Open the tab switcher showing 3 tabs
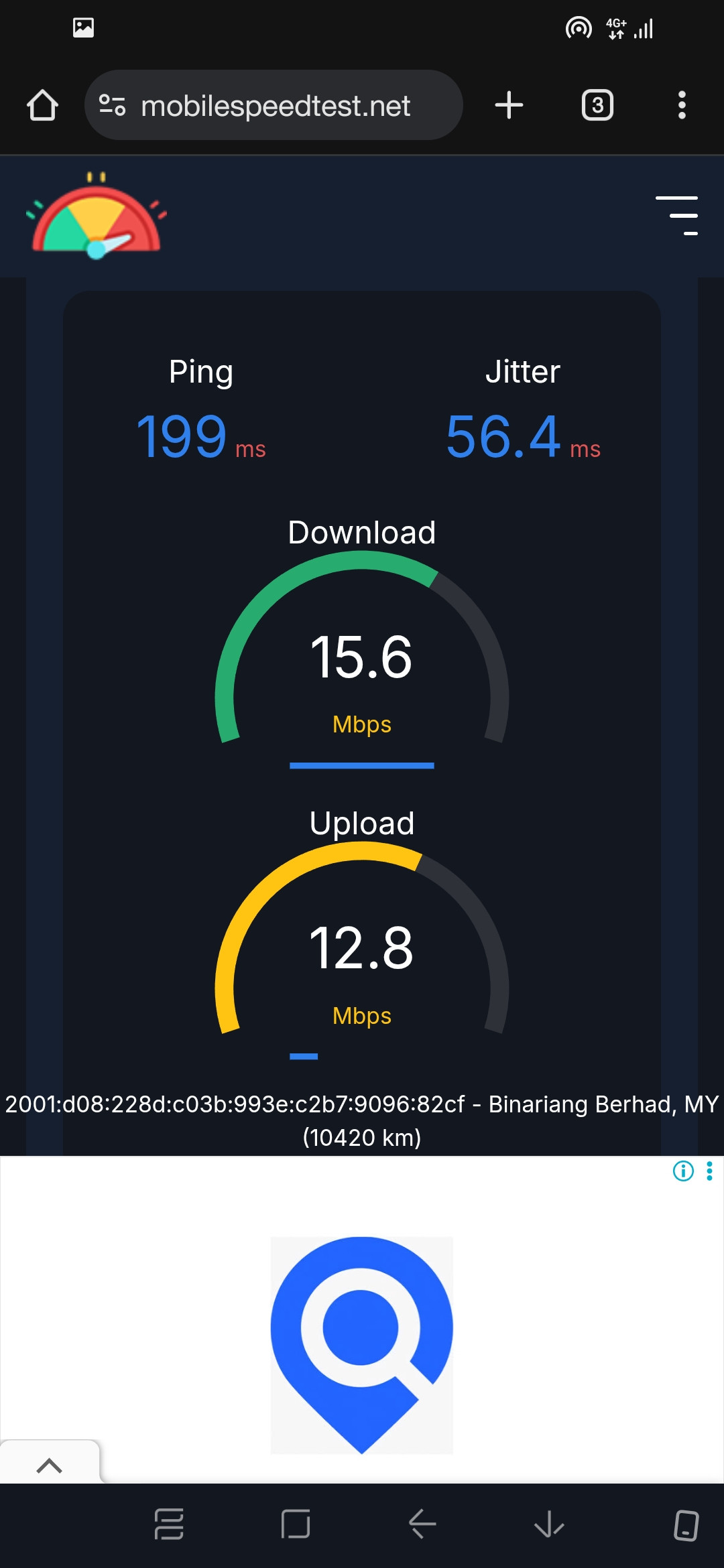Screen dimensions: 724x1568 coord(597,105)
